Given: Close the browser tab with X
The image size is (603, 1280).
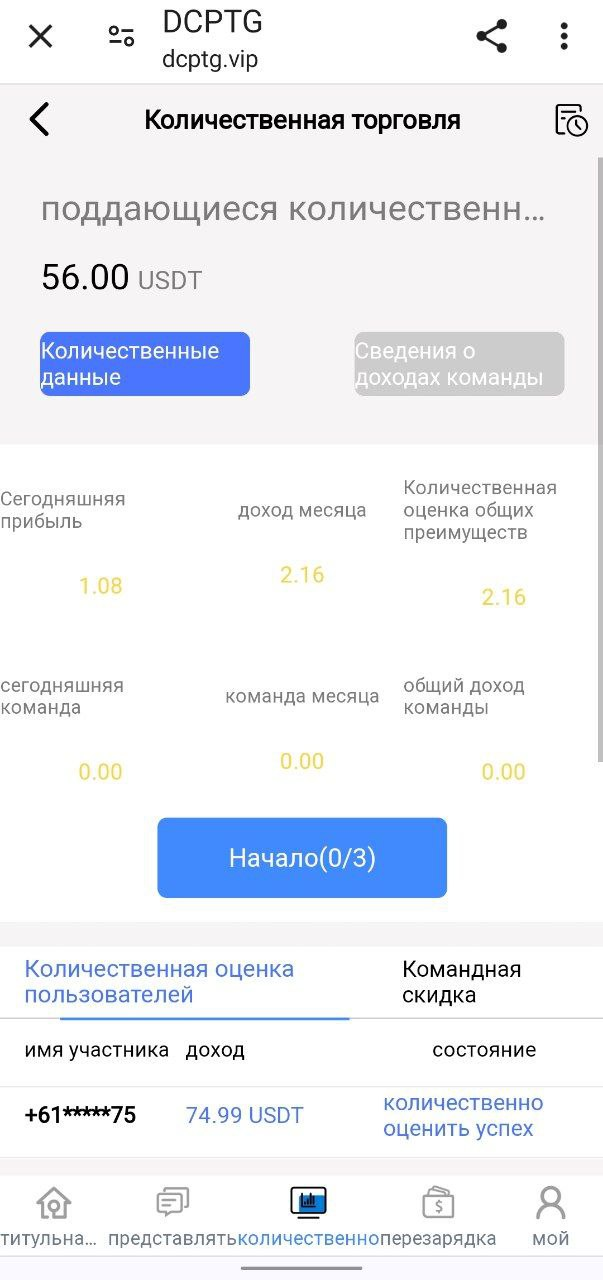Looking at the screenshot, I should (40, 37).
